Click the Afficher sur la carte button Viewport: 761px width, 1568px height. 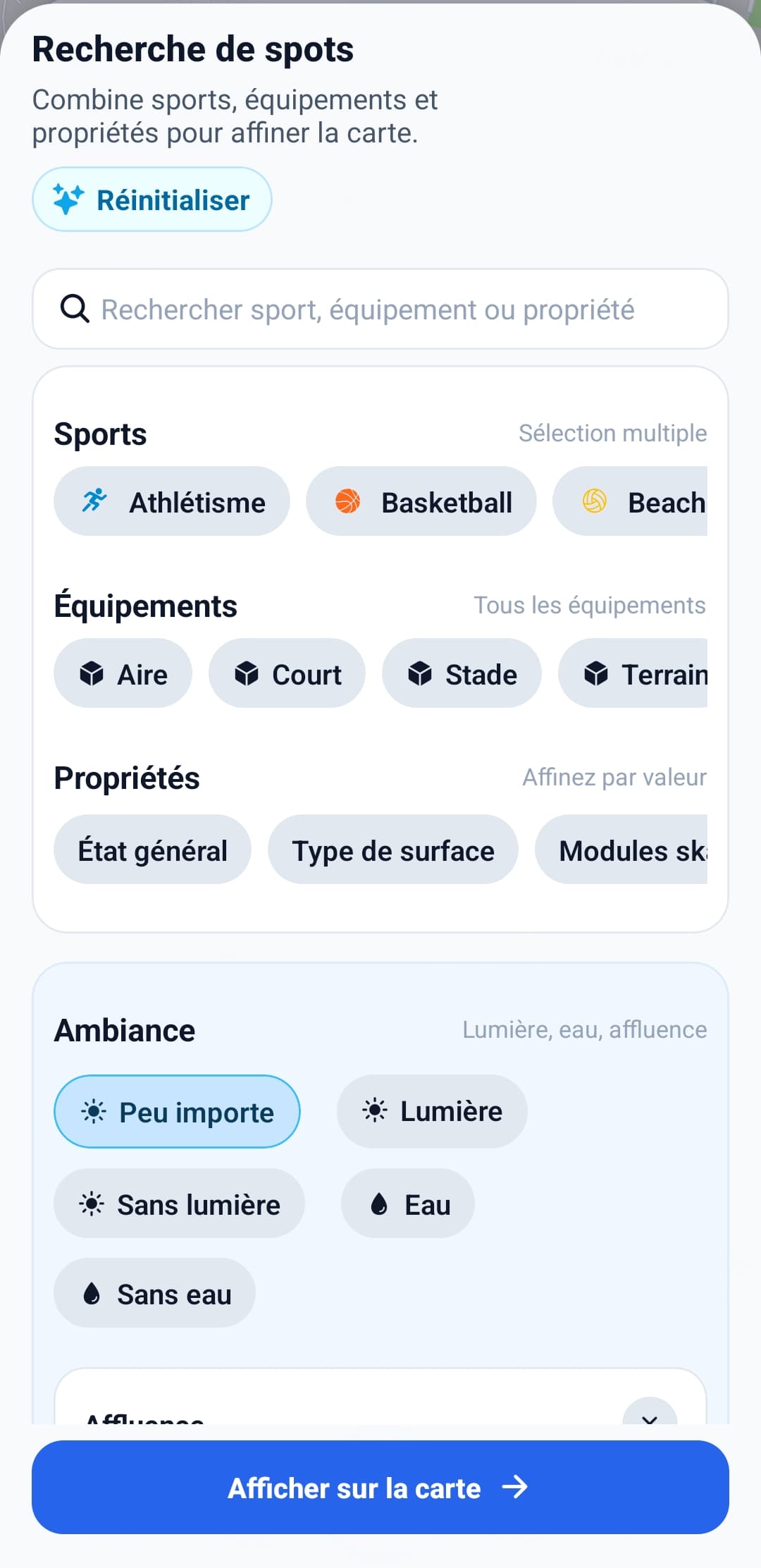pyautogui.click(x=380, y=1488)
